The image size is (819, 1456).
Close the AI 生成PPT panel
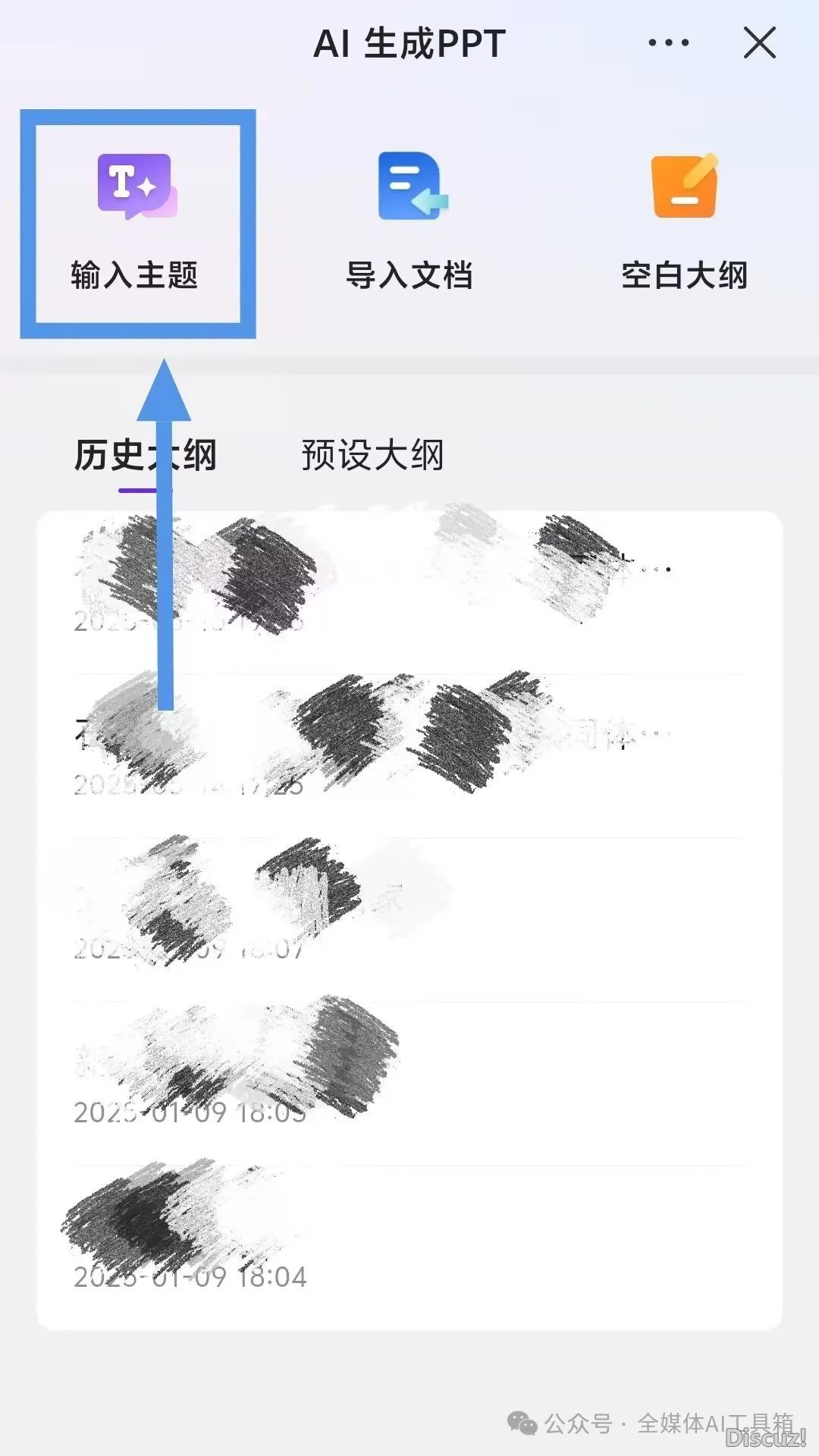coord(759,42)
